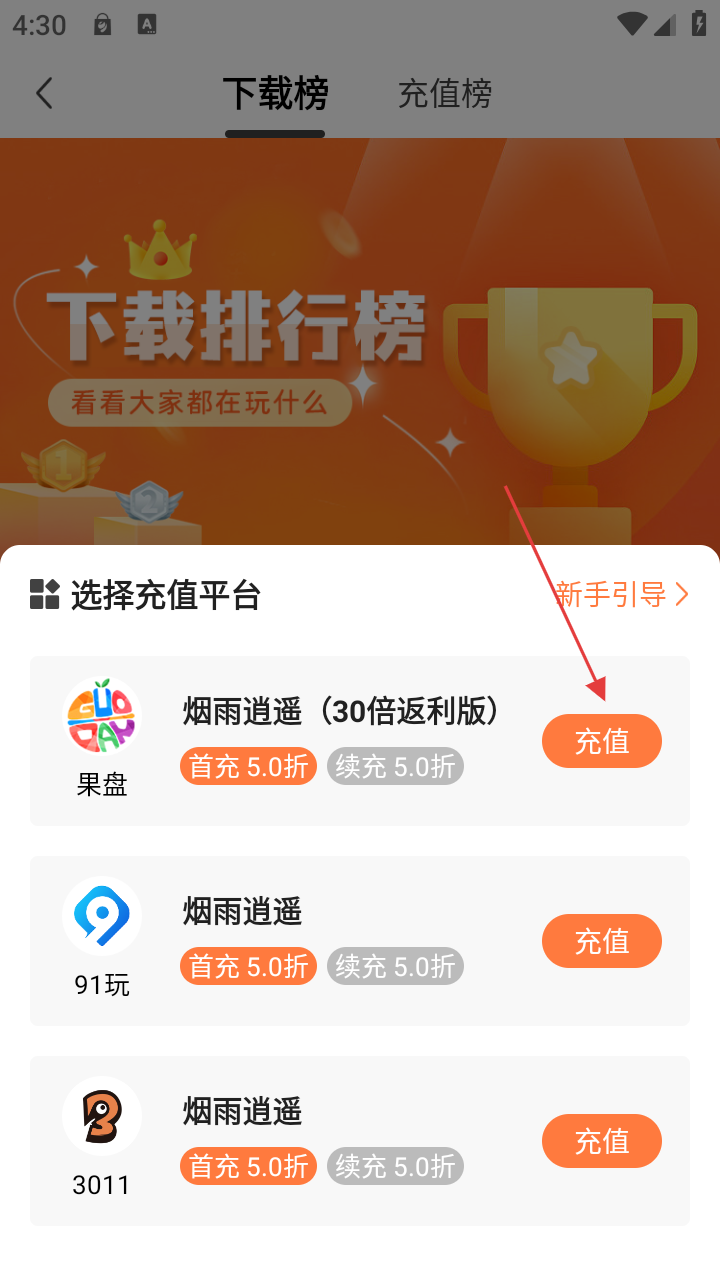The height and width of the screenshot is (1280, 720).
Task: Open the 新手引导 link
Action: (622, 595)
